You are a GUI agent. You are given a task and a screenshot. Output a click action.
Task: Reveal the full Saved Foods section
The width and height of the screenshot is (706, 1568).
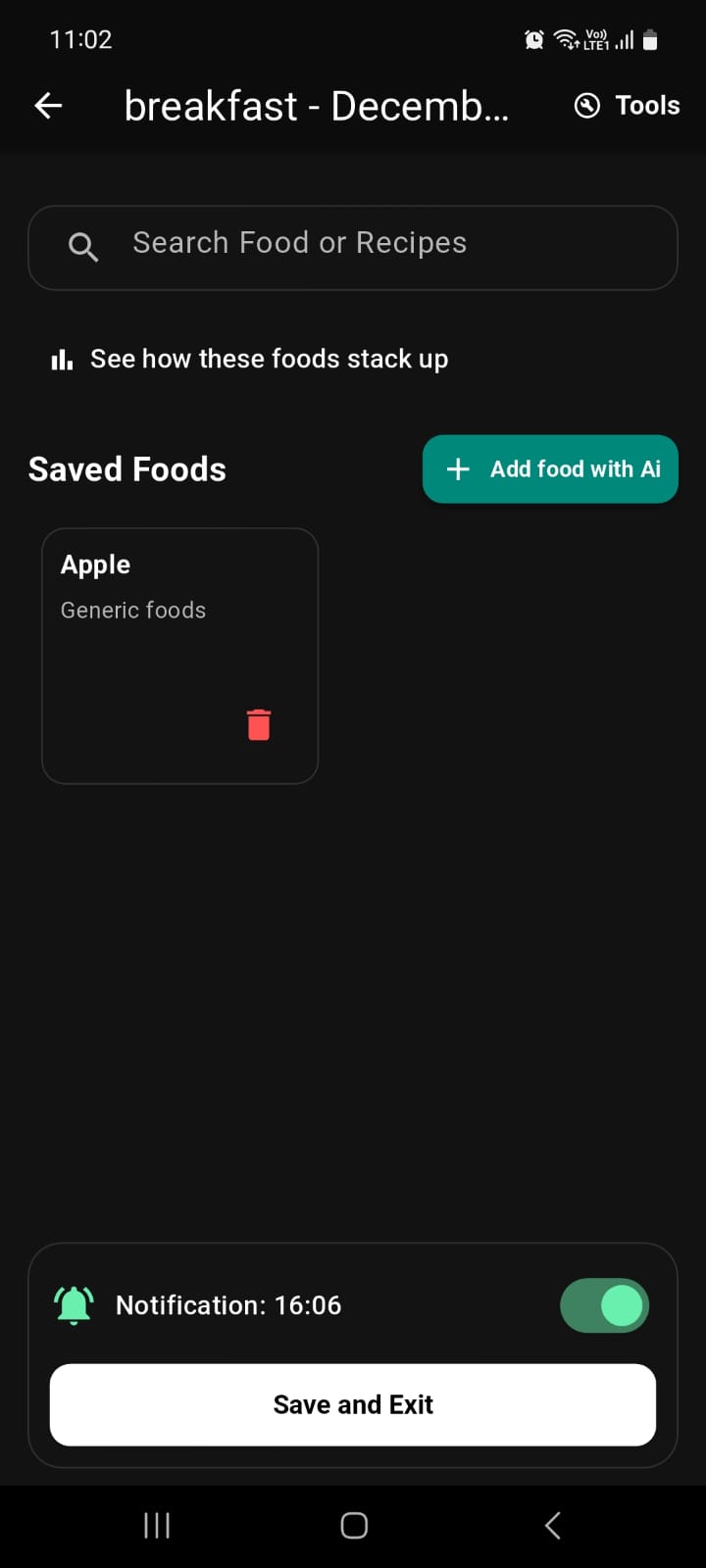click(x=126, y=468)
